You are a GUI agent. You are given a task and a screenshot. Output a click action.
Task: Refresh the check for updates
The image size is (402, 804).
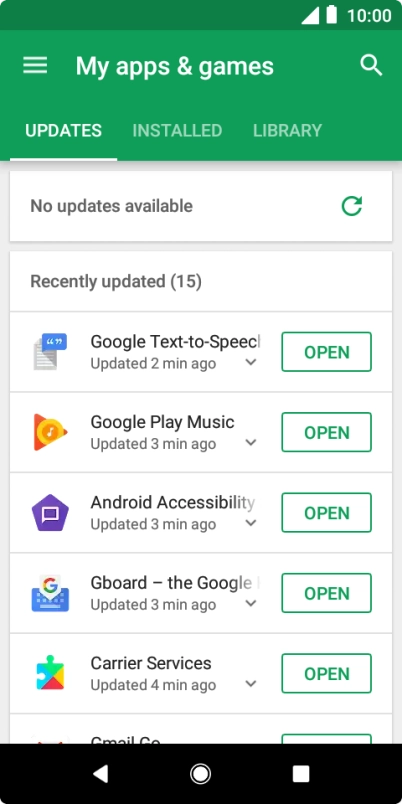352,206
